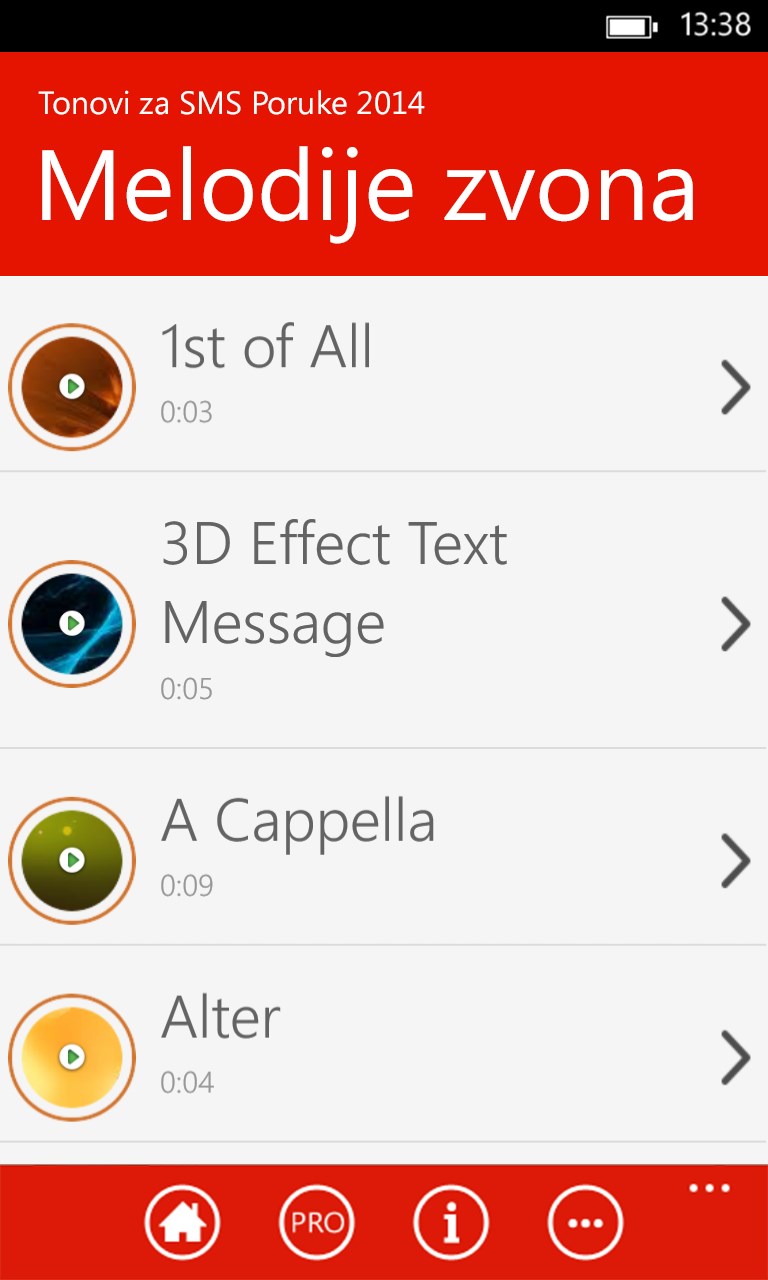Open the PRO version button
The image size is (768, 1280).
(317, 1222)
